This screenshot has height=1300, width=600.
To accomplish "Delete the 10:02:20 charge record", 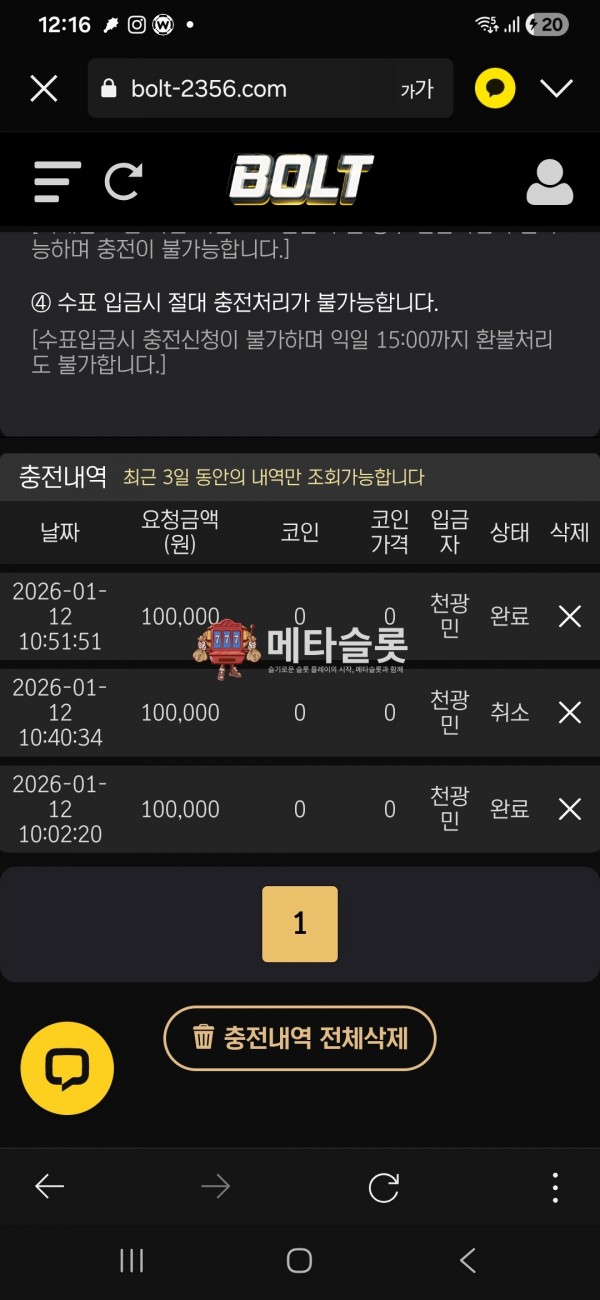I will coord(569,808).
